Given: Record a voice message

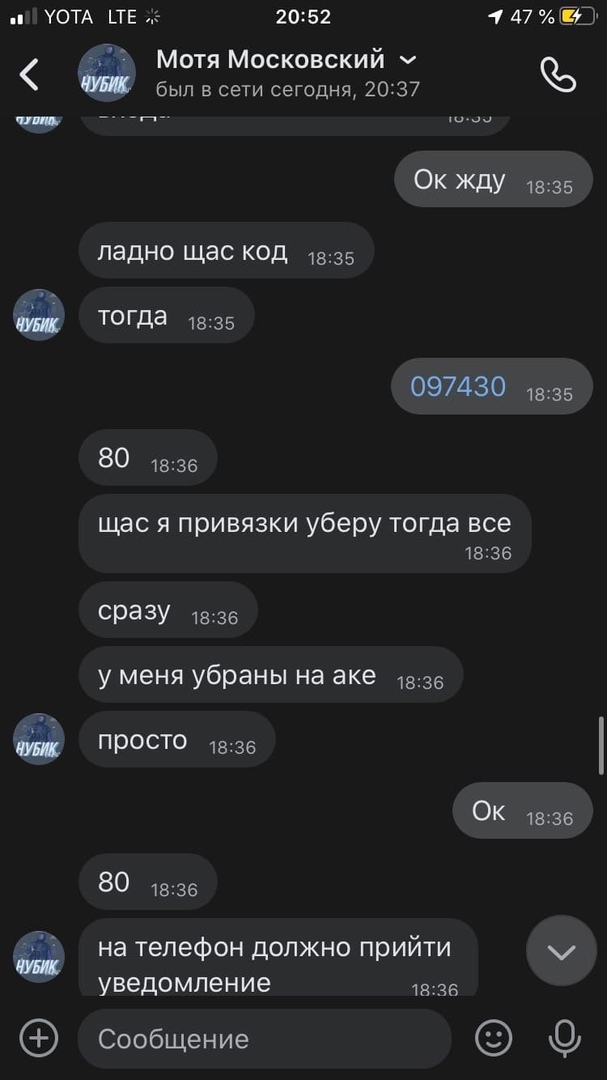Looking at the screenshot, I should click(565, 1038).
